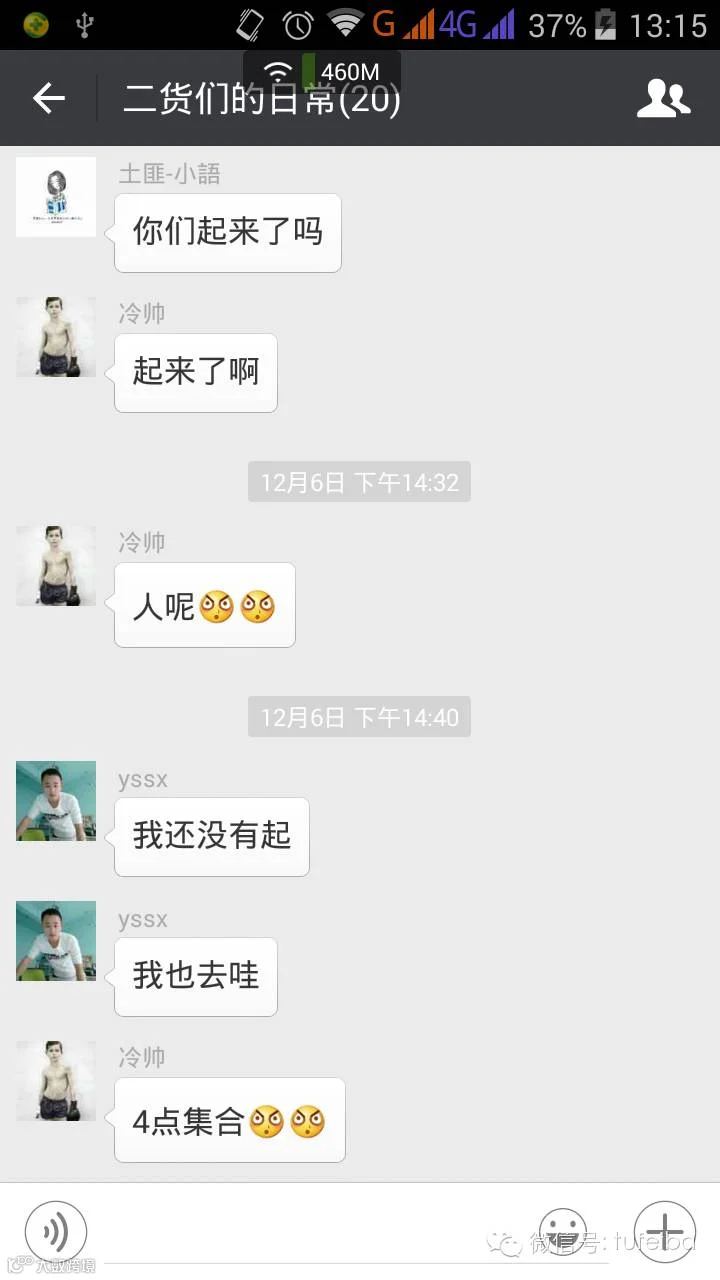Open 冷帅's avatar beside 4点集合
Screen dimensions: 720x1280
point(56,1081)
